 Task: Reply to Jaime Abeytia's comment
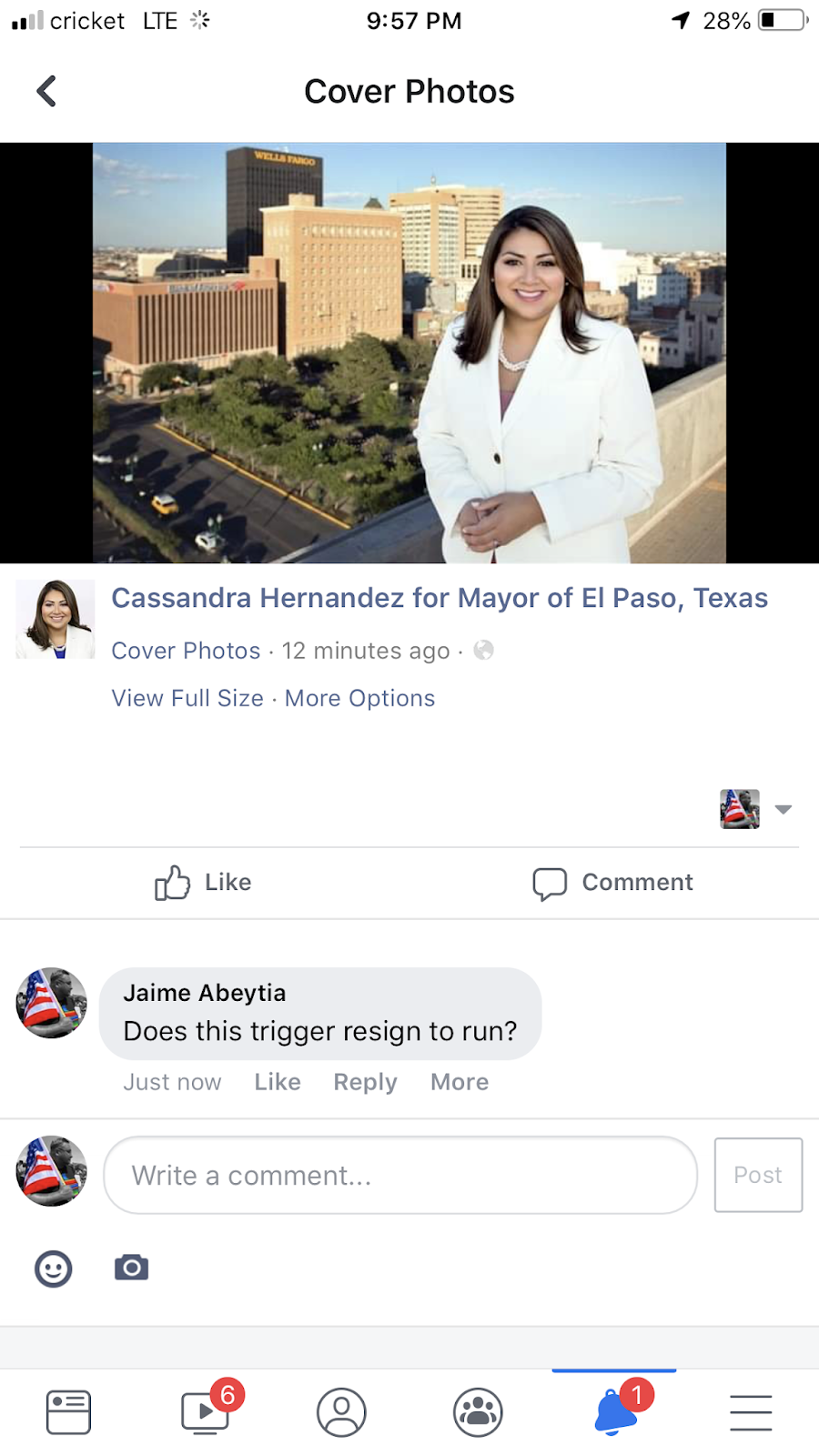coord(365,1082)
